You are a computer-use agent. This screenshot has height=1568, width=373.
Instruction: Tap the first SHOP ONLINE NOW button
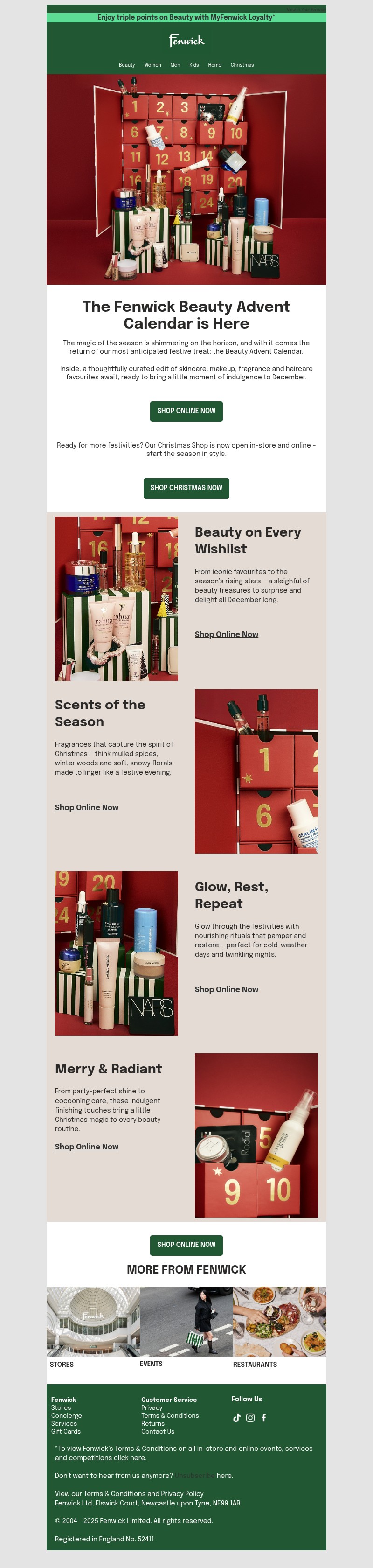point(186,411)
